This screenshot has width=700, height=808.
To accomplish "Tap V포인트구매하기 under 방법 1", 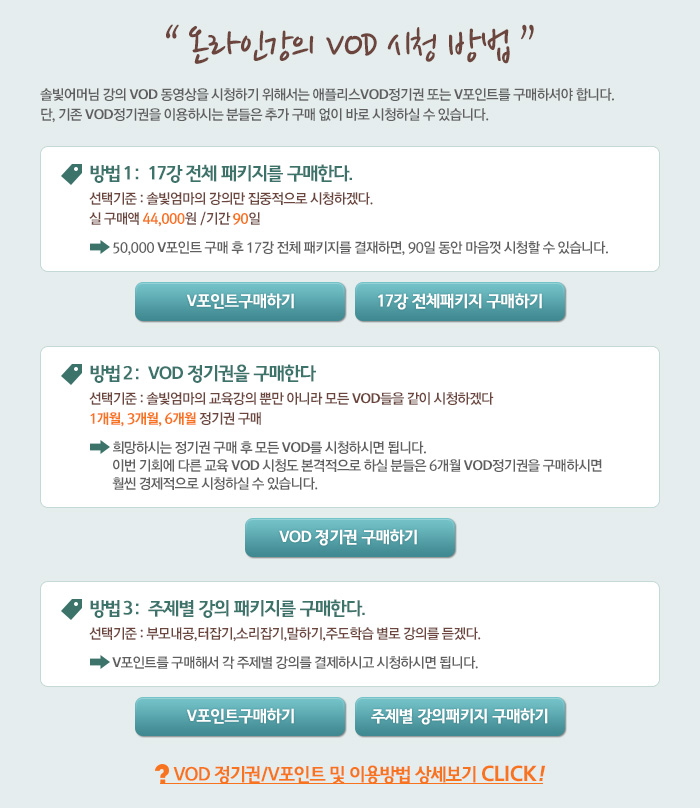I will pyautogui.click(x=240, y=301).
